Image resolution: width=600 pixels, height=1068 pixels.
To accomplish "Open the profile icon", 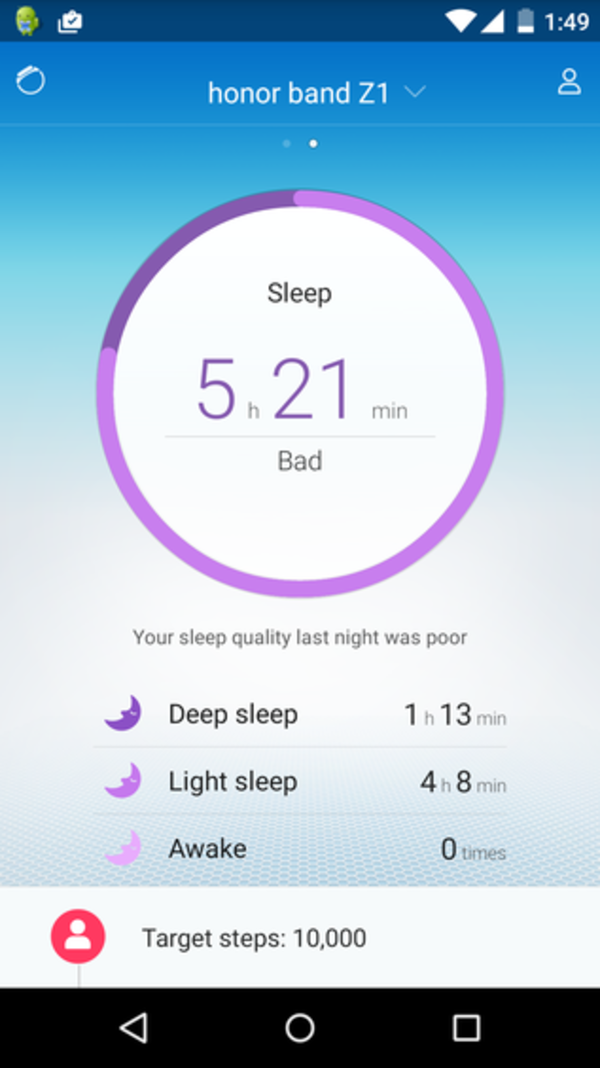I will point(569,82).
